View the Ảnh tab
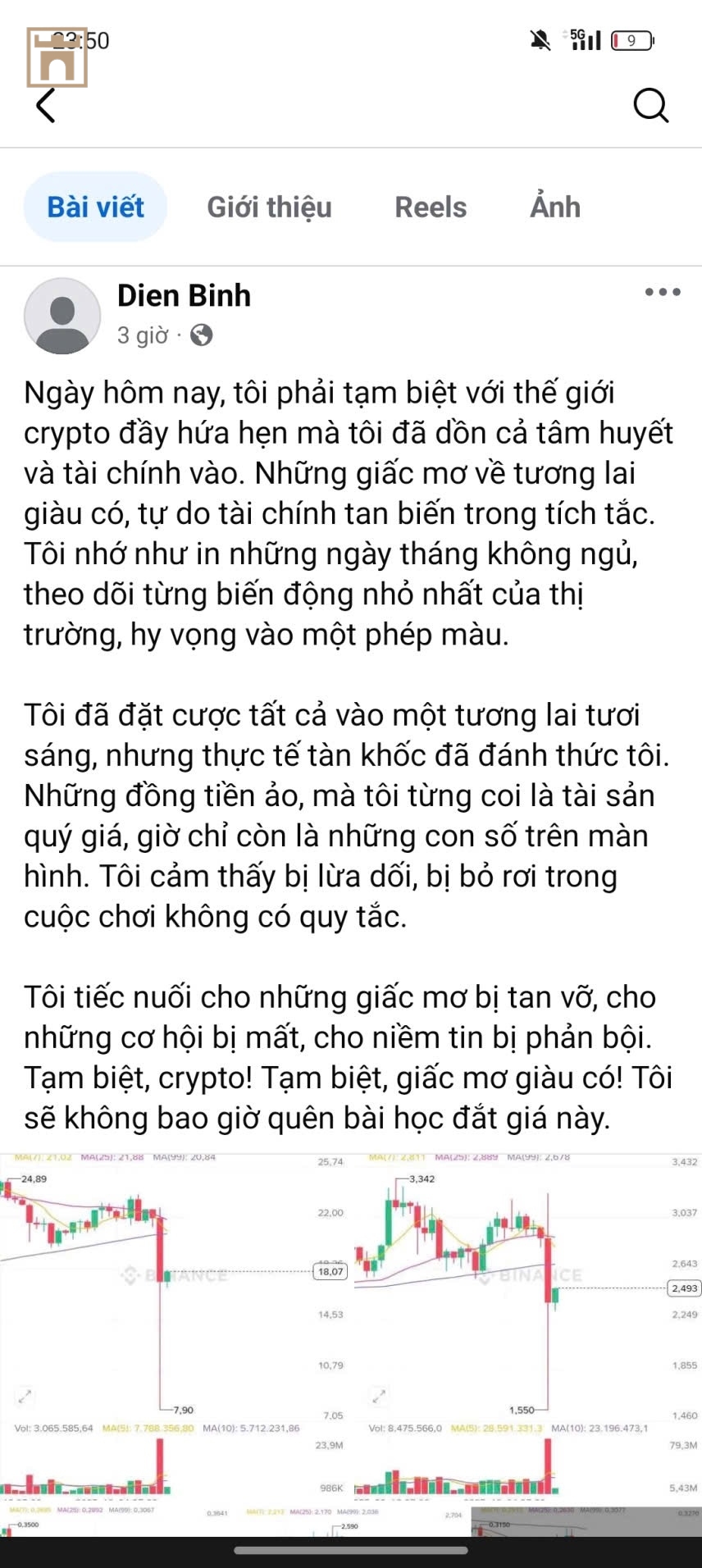The image size is (702, 1568). tap(555, 207)
